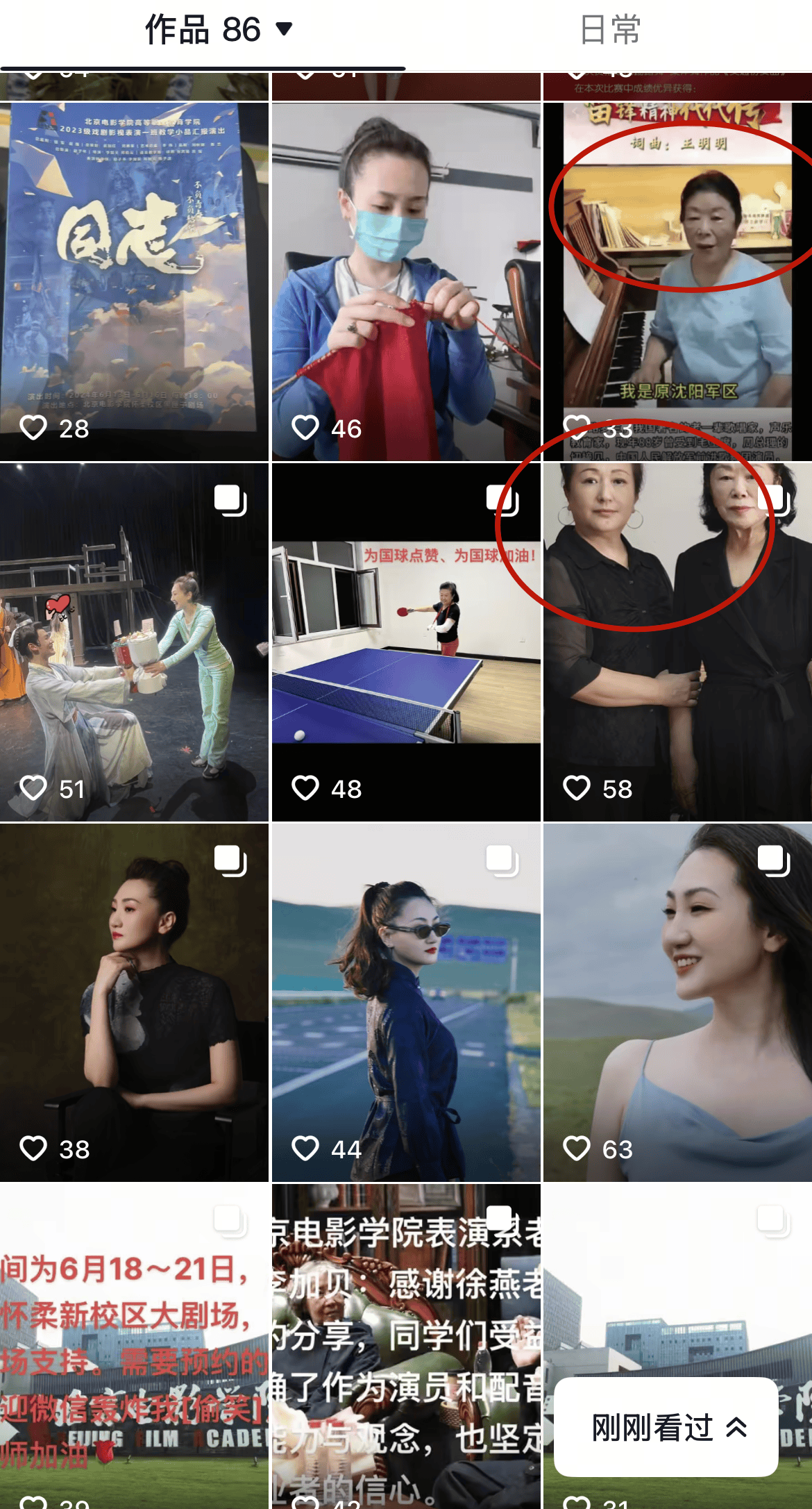Open the blue poster video with 28 likes
The height and width of the screenshot is (1509, 812).
pyautogui.click(x=134, y=282)
